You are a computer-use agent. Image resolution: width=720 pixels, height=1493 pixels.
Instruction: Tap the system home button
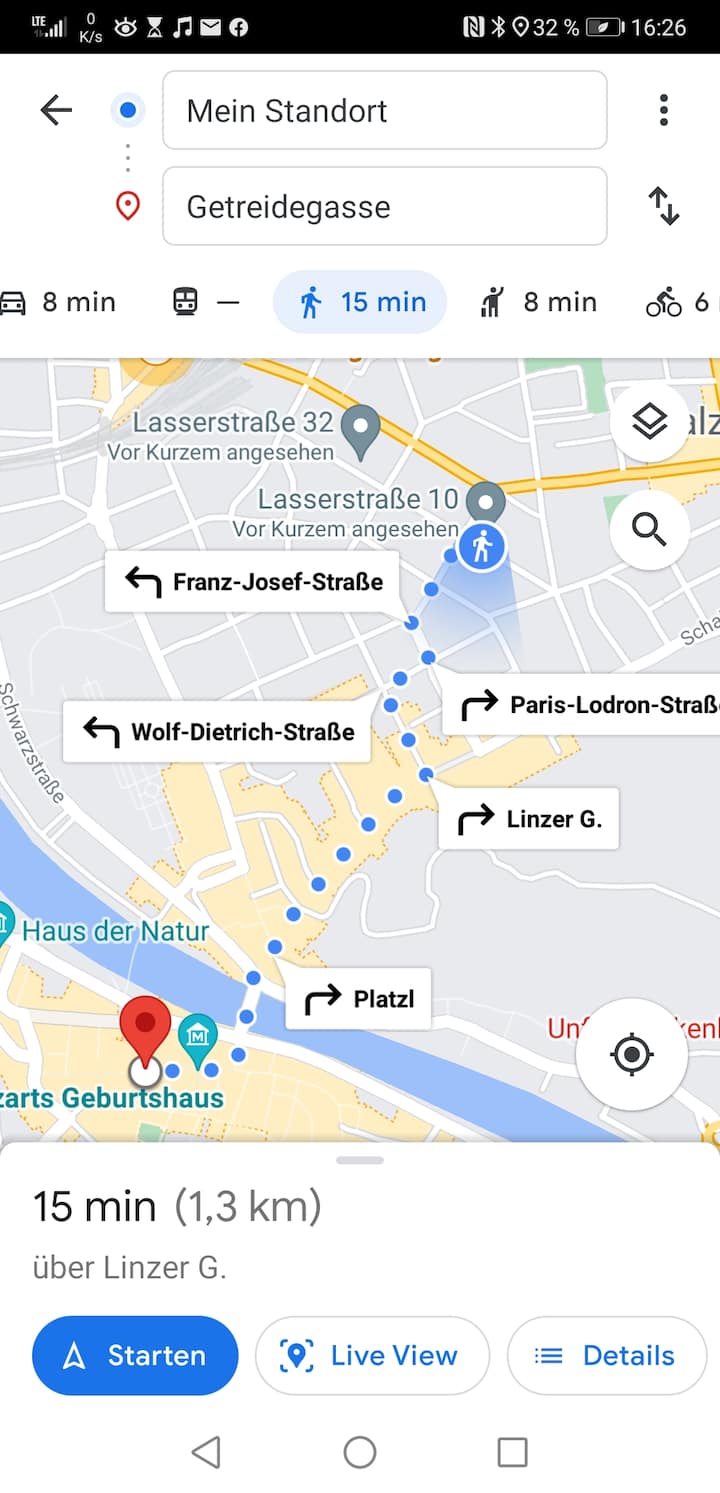[360, 1452]
